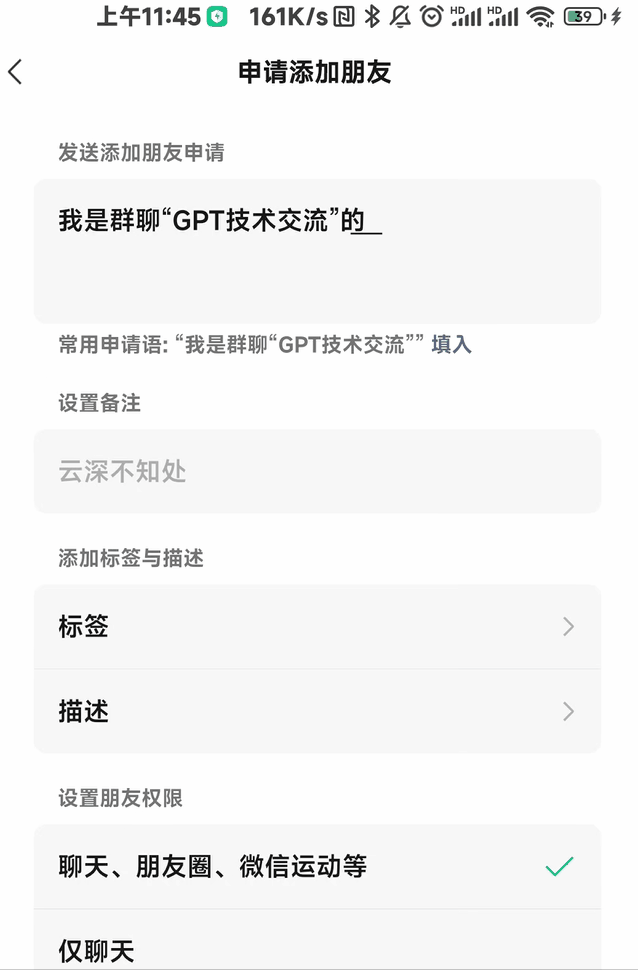Open the 标签 row
Screen dimensions: 638x970
coord(317,627)
